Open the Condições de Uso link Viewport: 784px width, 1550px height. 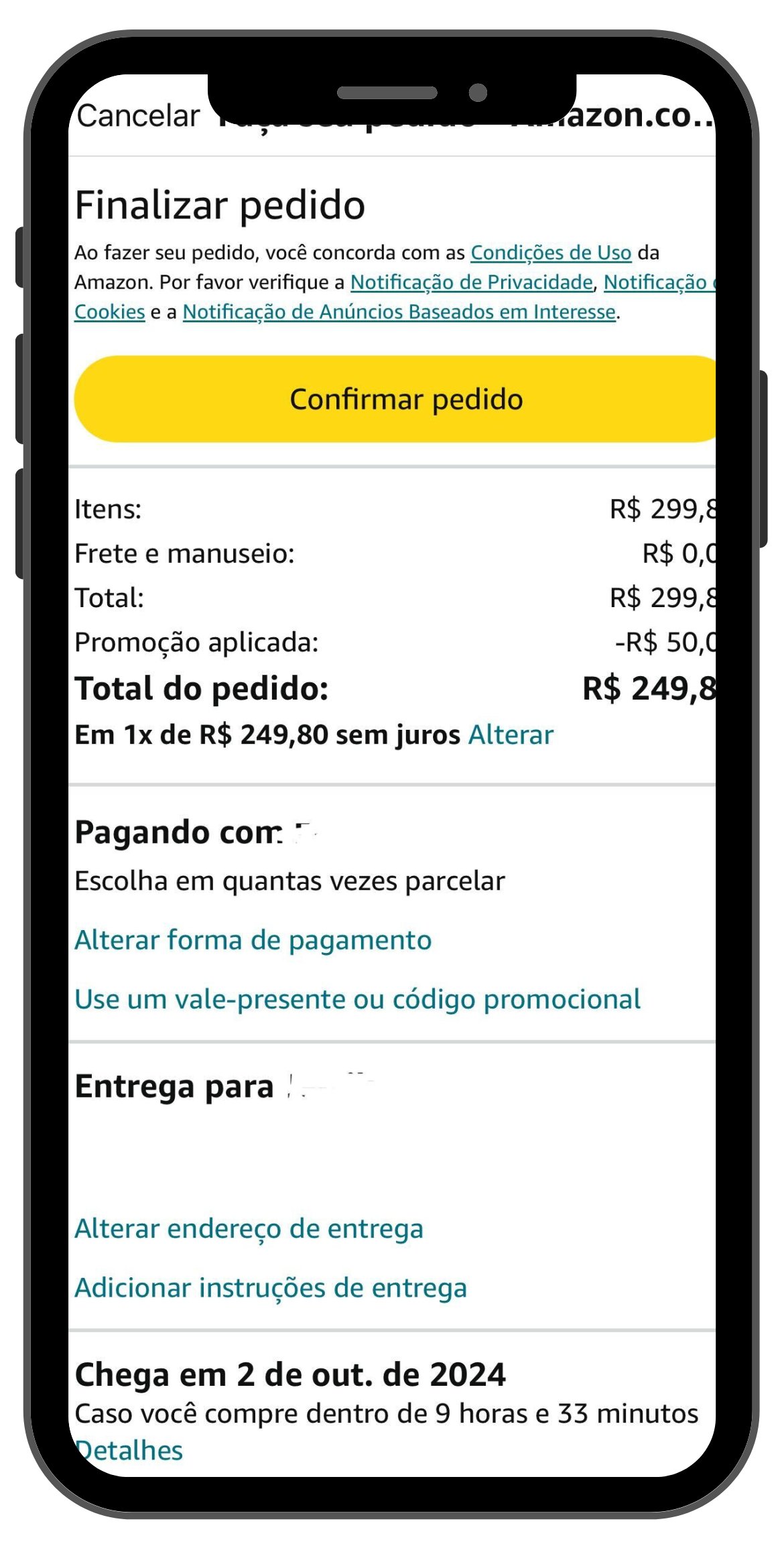551,253
